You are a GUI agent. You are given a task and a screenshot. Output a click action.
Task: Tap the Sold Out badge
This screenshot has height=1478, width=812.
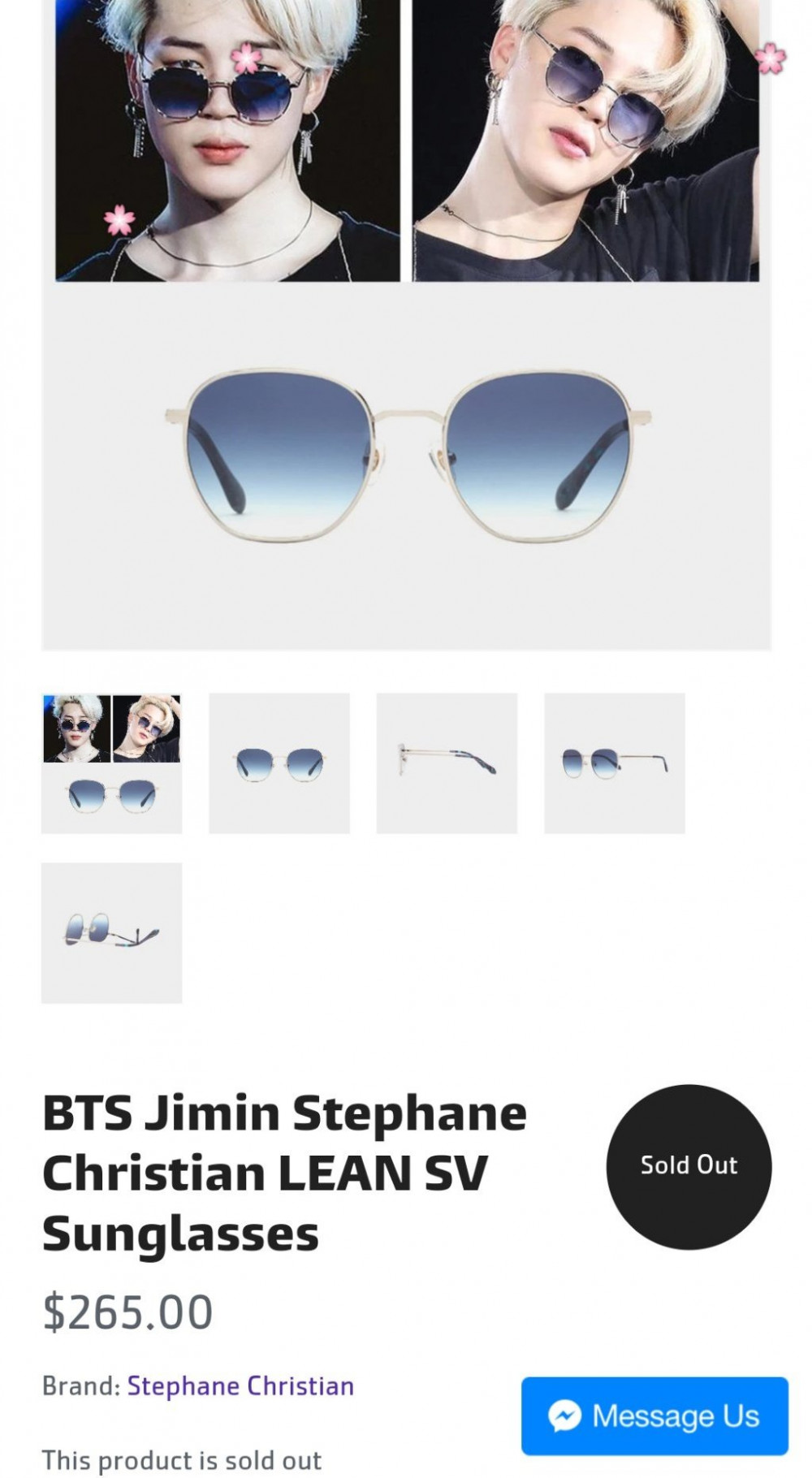click(689, 1166)
